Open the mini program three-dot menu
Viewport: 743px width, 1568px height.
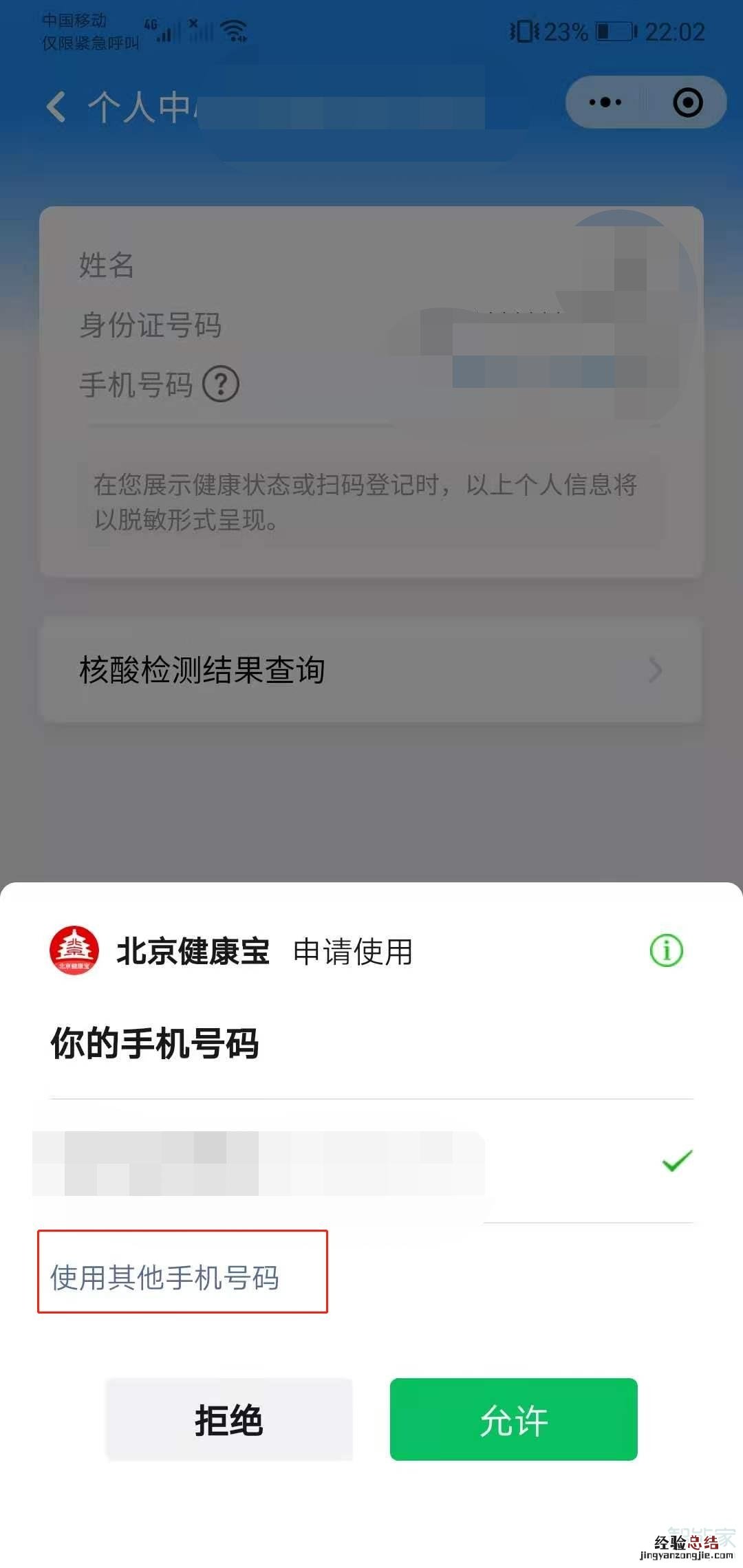(x=605, y=102)
